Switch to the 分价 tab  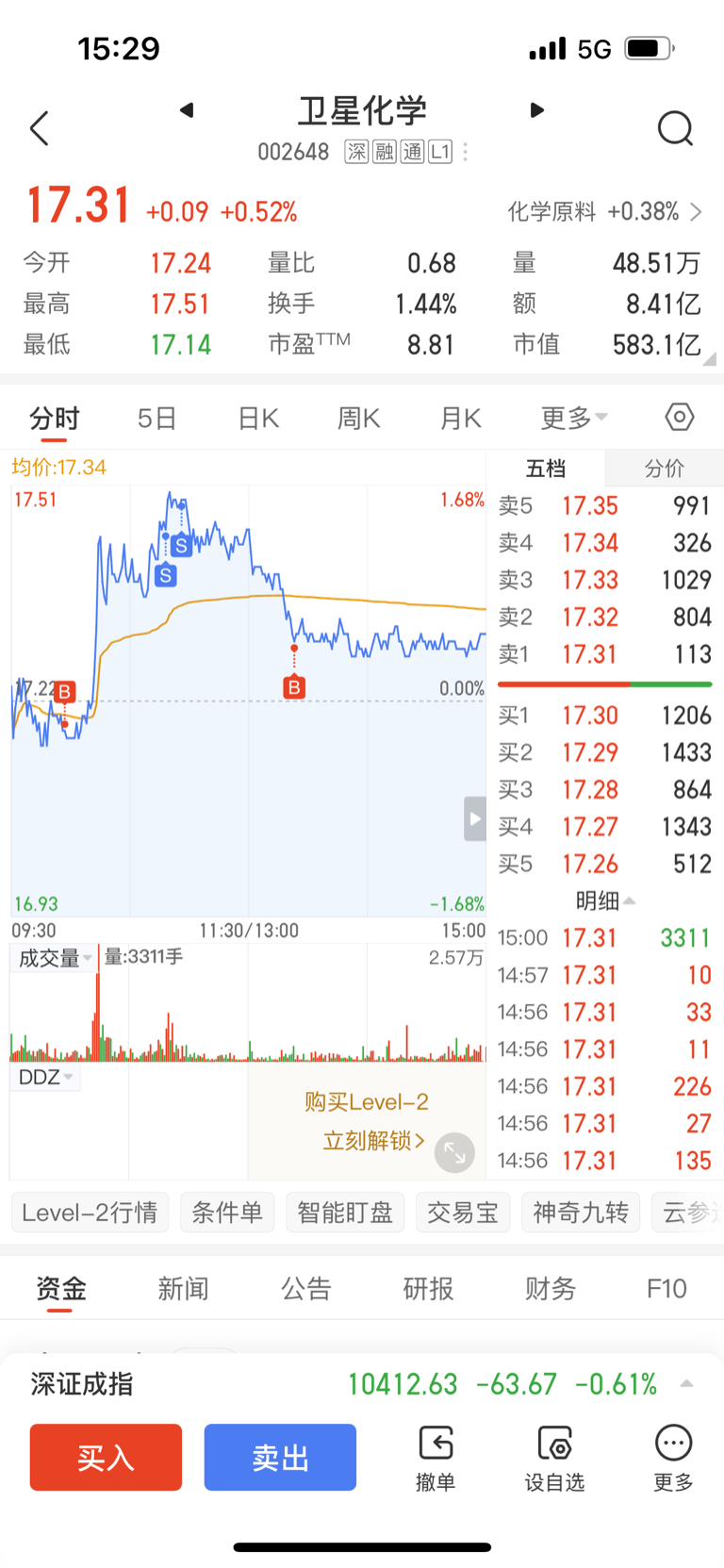pos(664,469)
